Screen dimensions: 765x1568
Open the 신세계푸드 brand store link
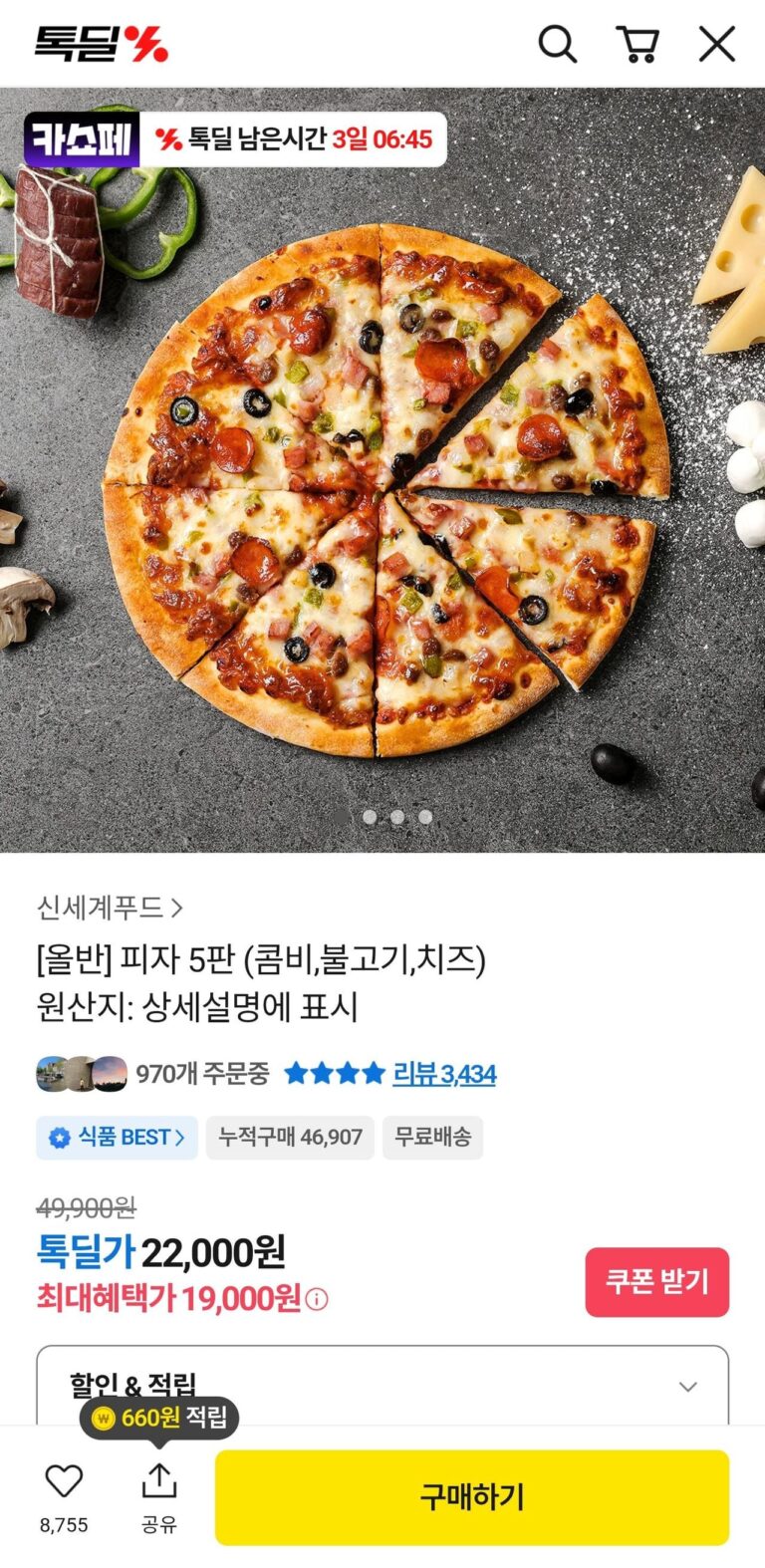pyautogui.click(x=110, y=908)
